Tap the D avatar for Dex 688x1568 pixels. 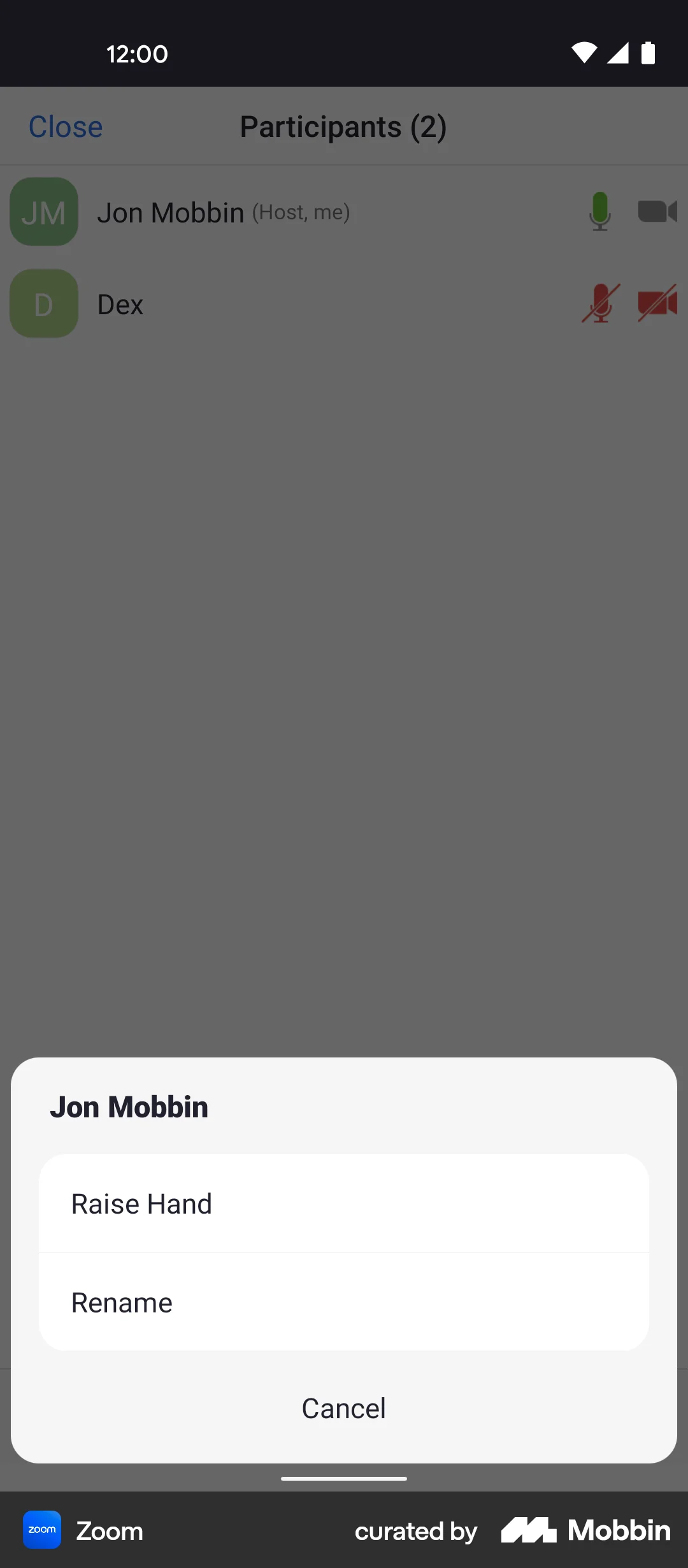tap(43, 304)
